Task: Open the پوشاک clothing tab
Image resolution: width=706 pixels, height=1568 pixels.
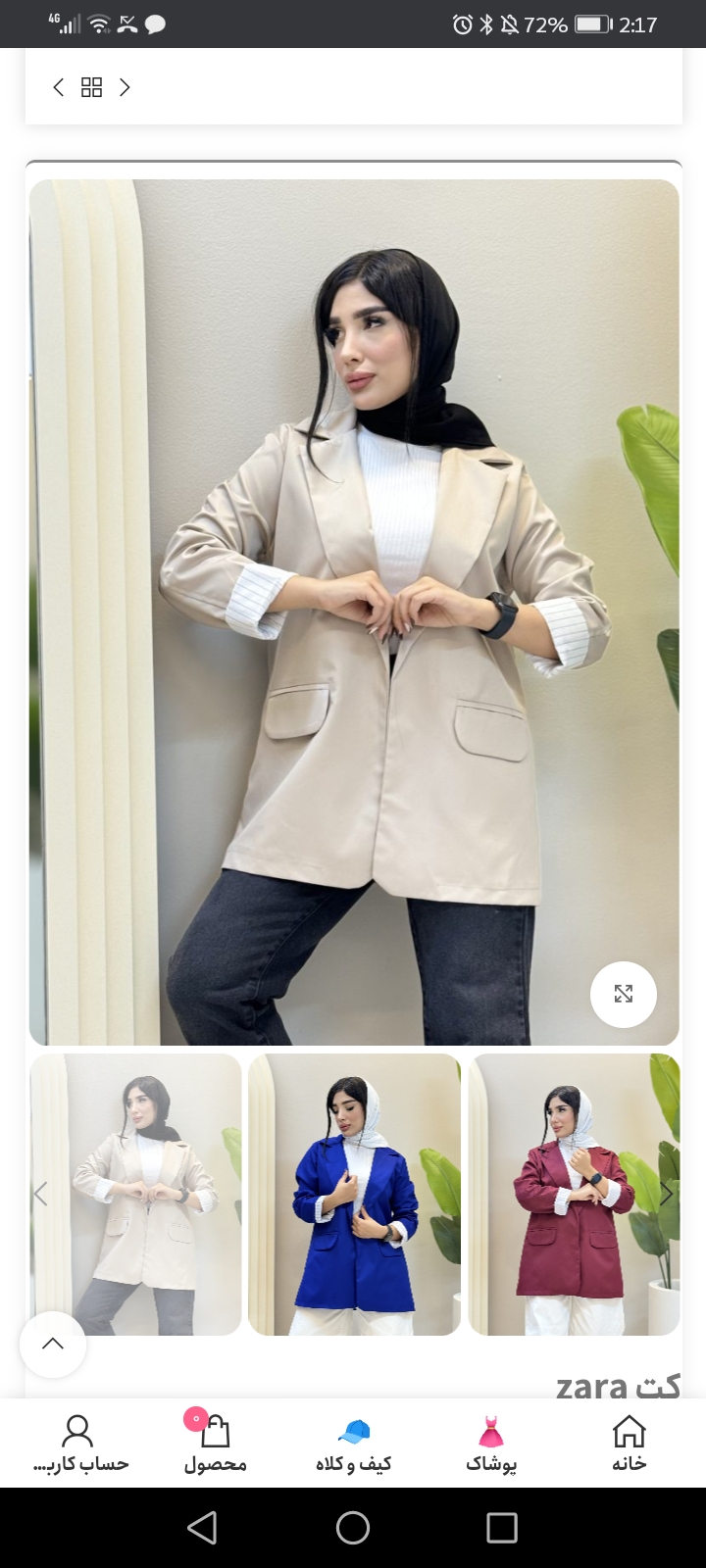Action: 490,1443
